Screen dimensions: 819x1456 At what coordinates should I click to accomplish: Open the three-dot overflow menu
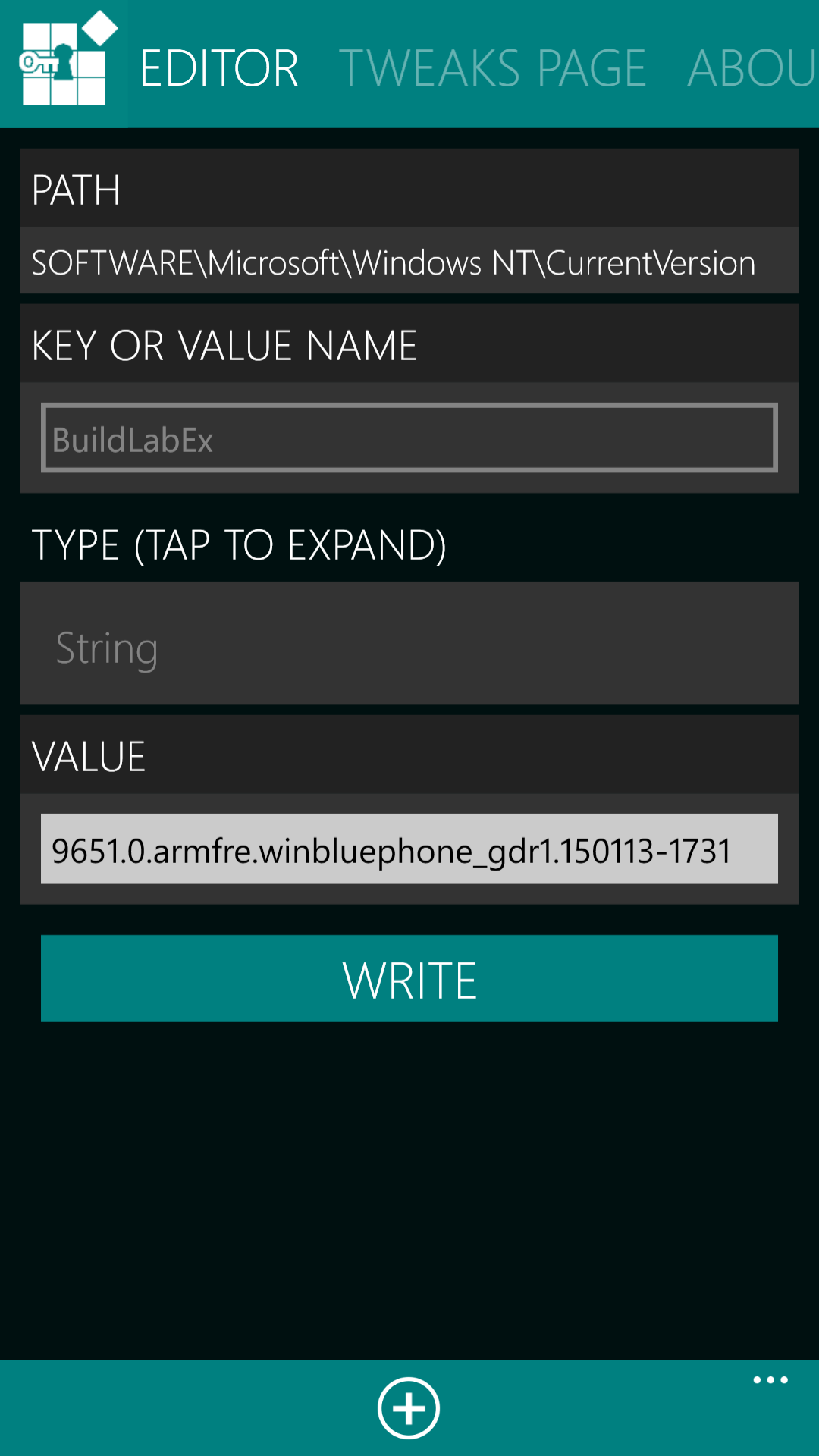(770, 1380)
